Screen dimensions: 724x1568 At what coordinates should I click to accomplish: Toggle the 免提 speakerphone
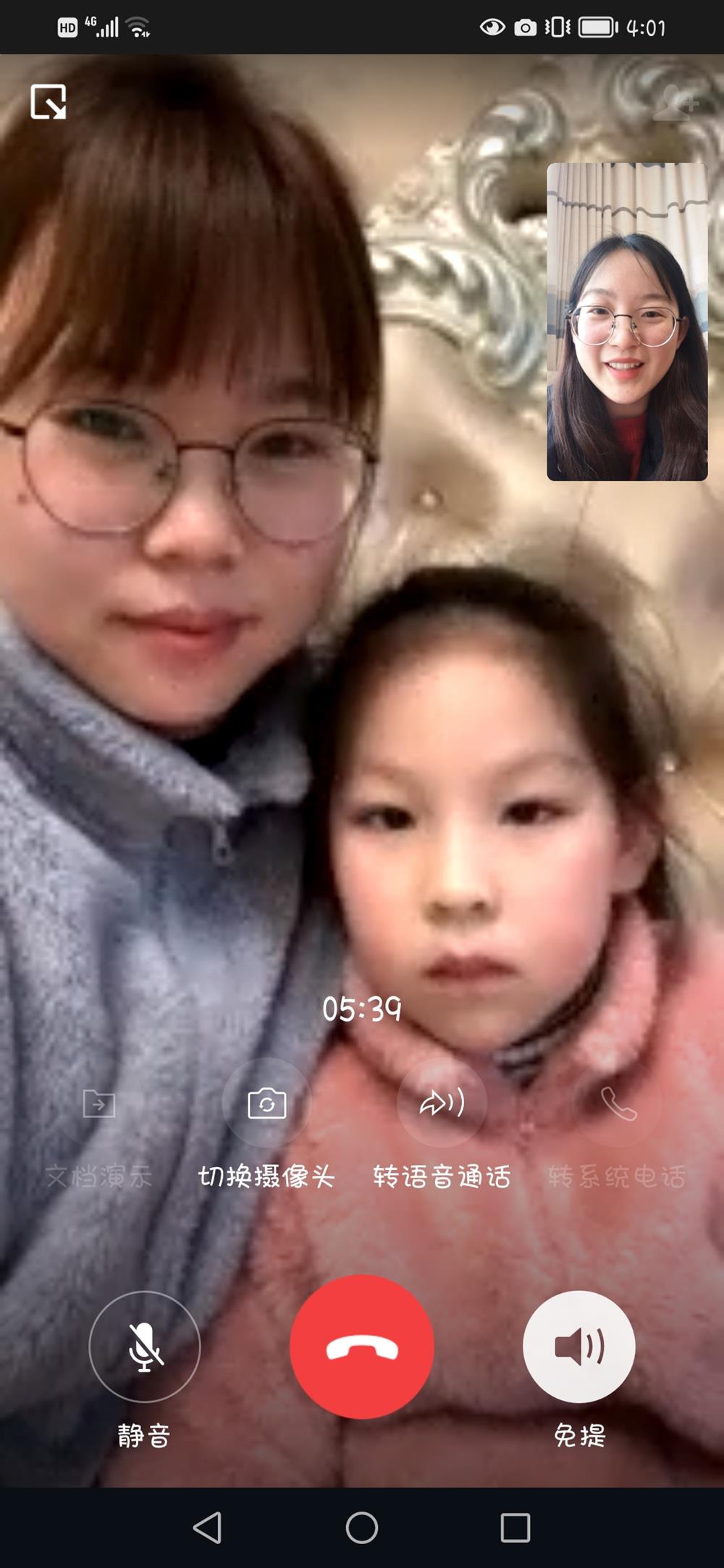tap(578, 1347)
